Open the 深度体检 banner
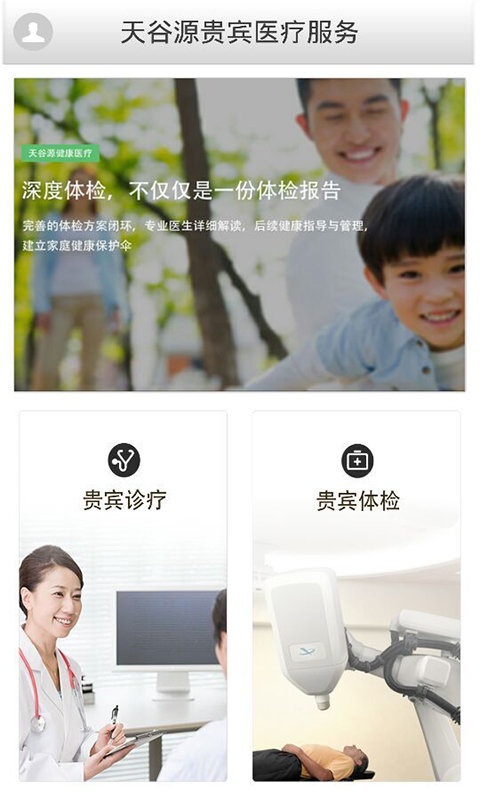480x800 pixels. click(x=239, y=235)
